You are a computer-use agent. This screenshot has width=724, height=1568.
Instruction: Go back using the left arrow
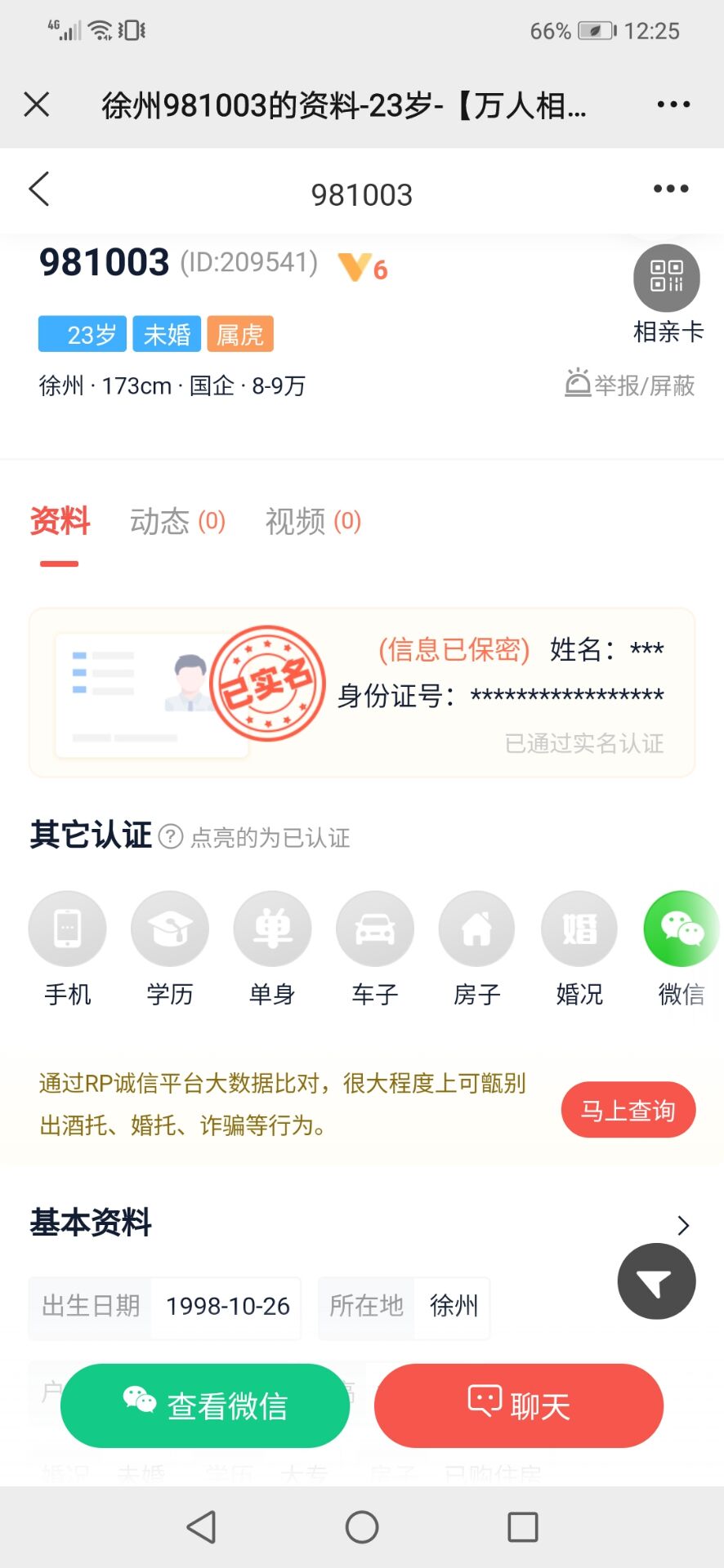pyautogui.click(x=39, y=189)
